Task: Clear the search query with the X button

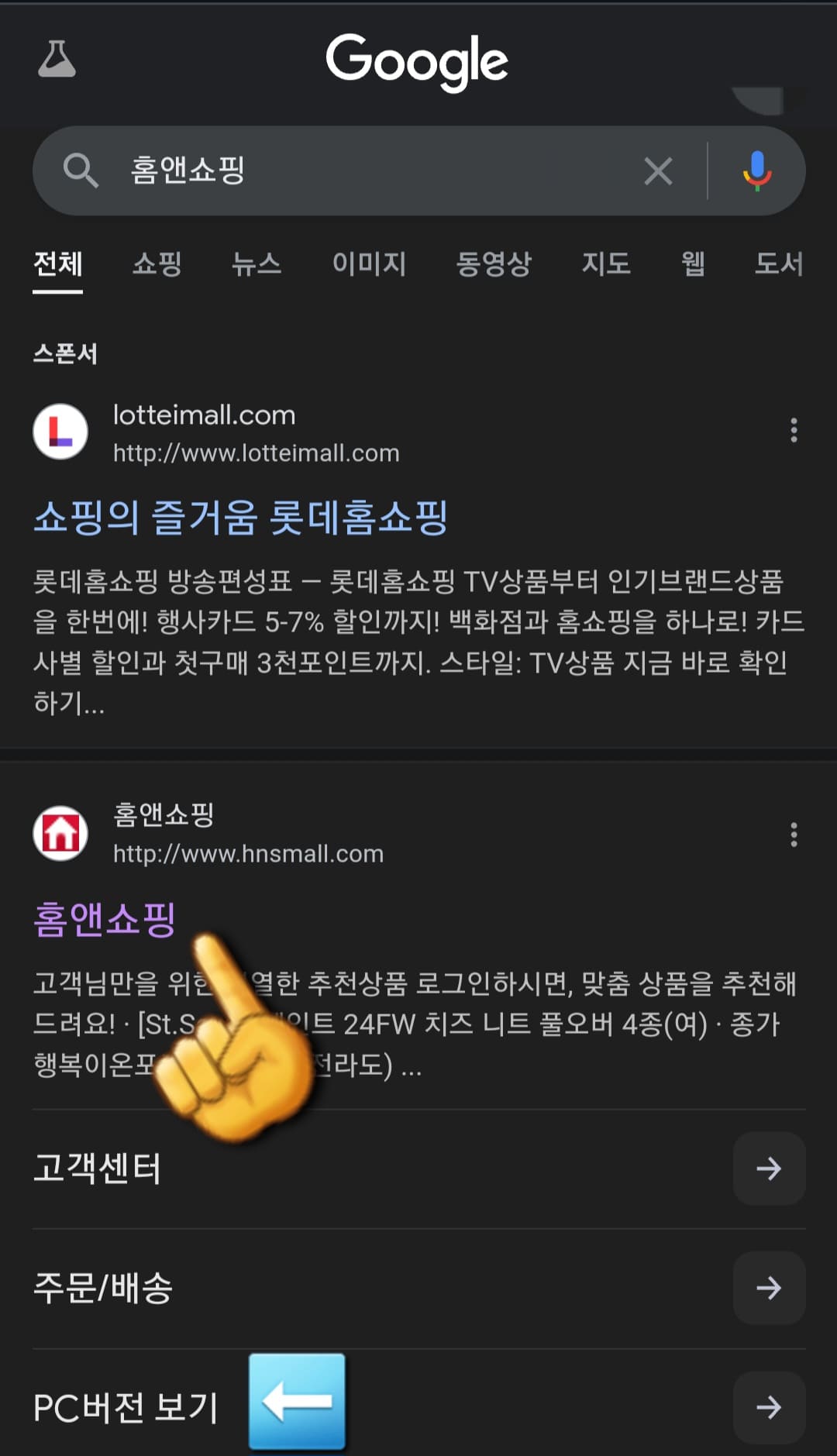Action: tap(657, 170)
